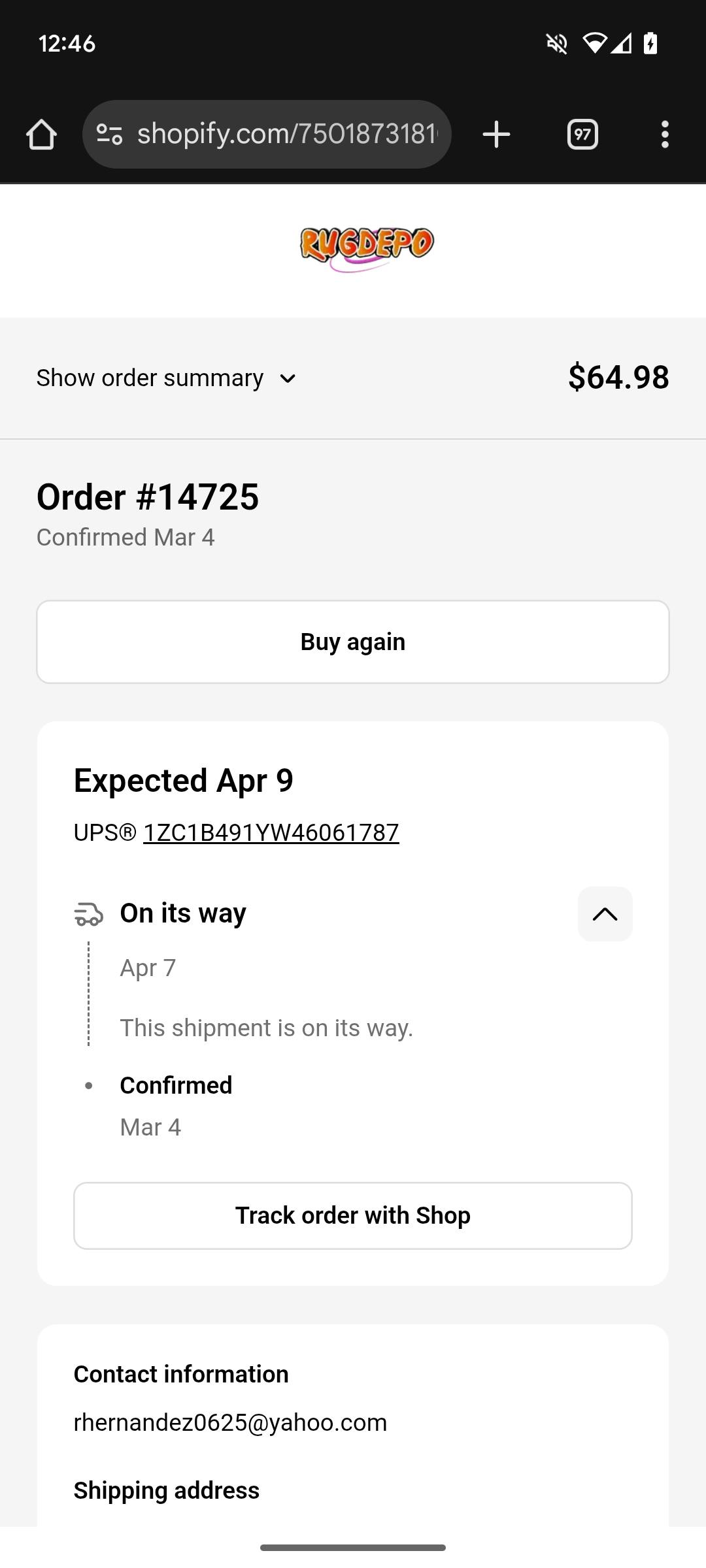Tap the Buy again button
This screenshot has height=1568, width=706.
(x=353, y=642)
